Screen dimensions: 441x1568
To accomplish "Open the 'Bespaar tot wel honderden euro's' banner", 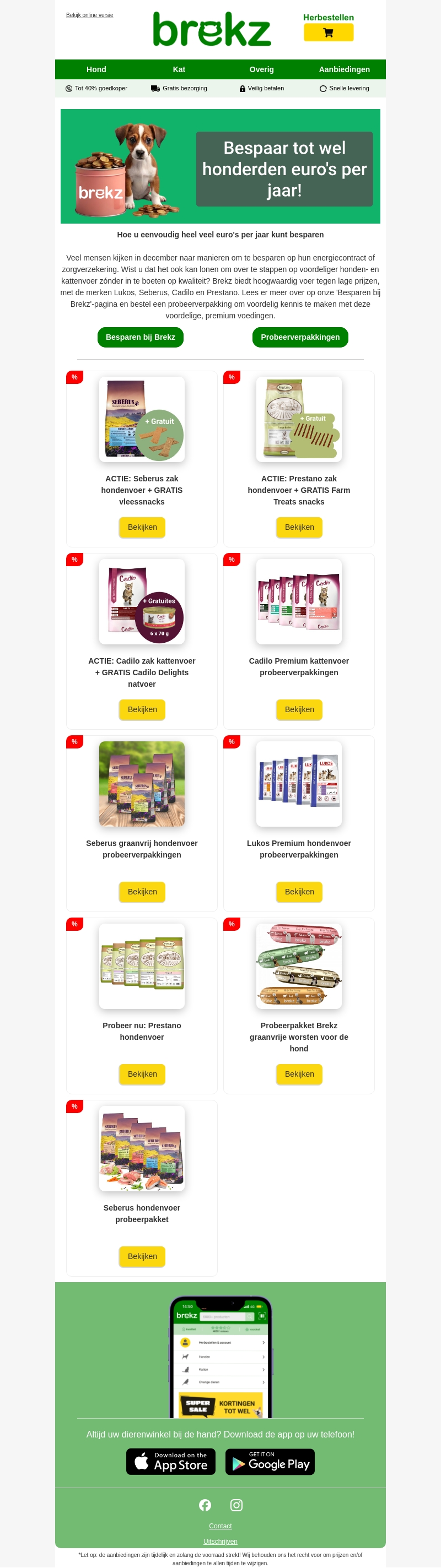I will pos(220,166).
